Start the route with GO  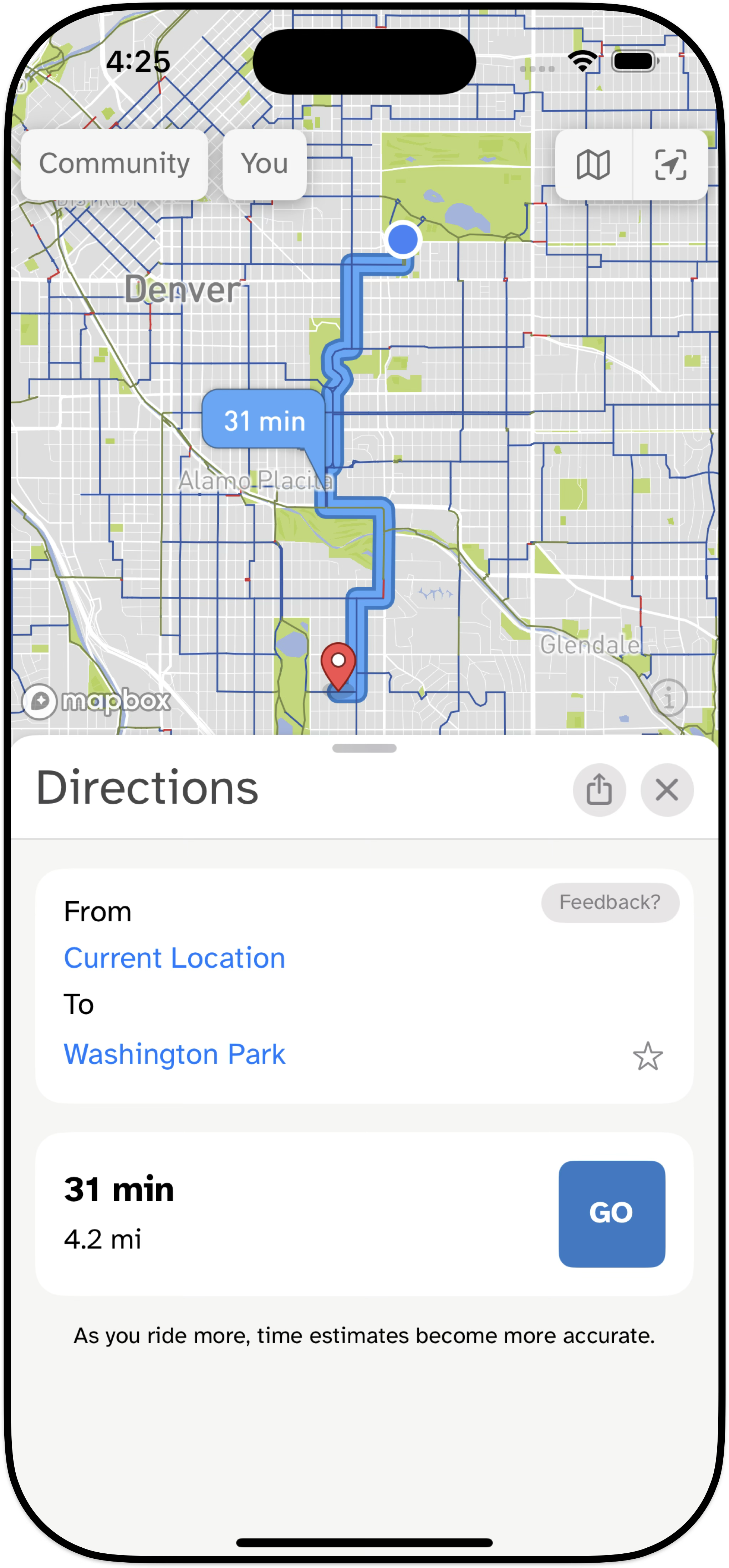[x=612, y=1214]
